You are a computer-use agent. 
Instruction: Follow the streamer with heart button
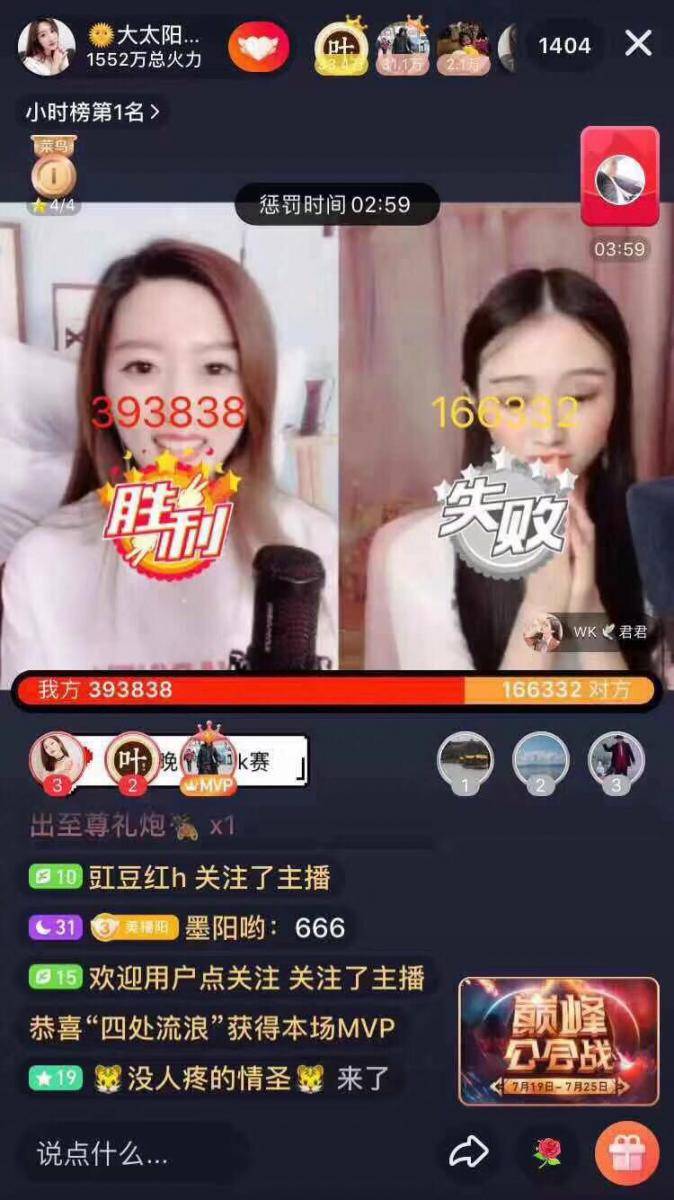point(258,46)
